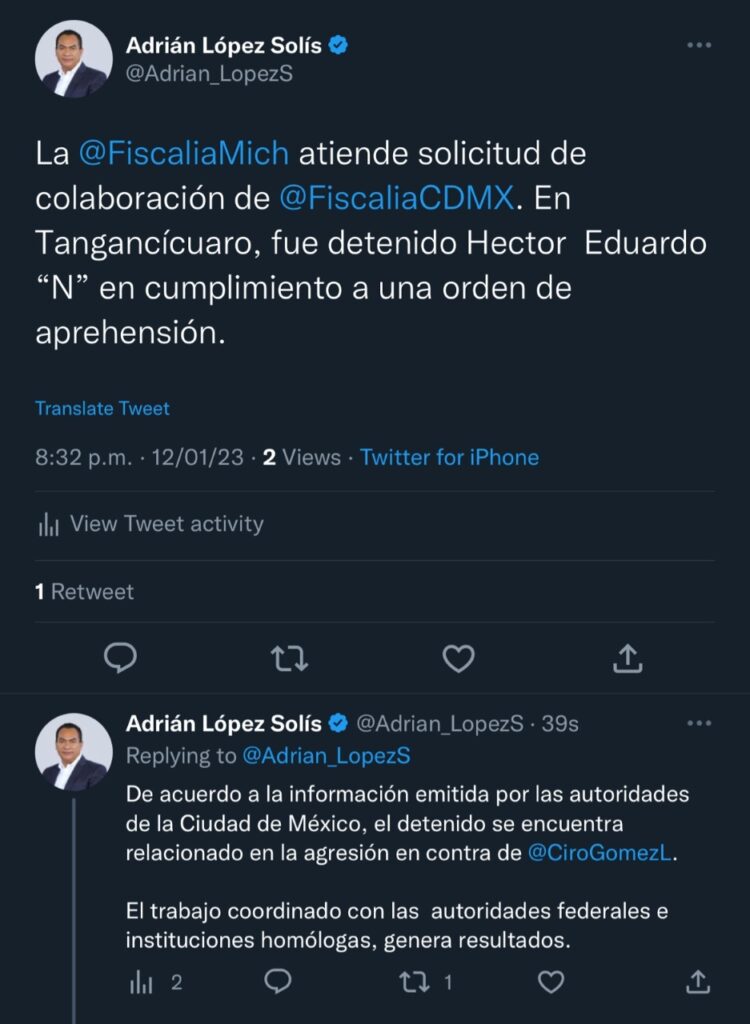Like the main tweet
750x1024 pixels.
[x=458, y=657]
